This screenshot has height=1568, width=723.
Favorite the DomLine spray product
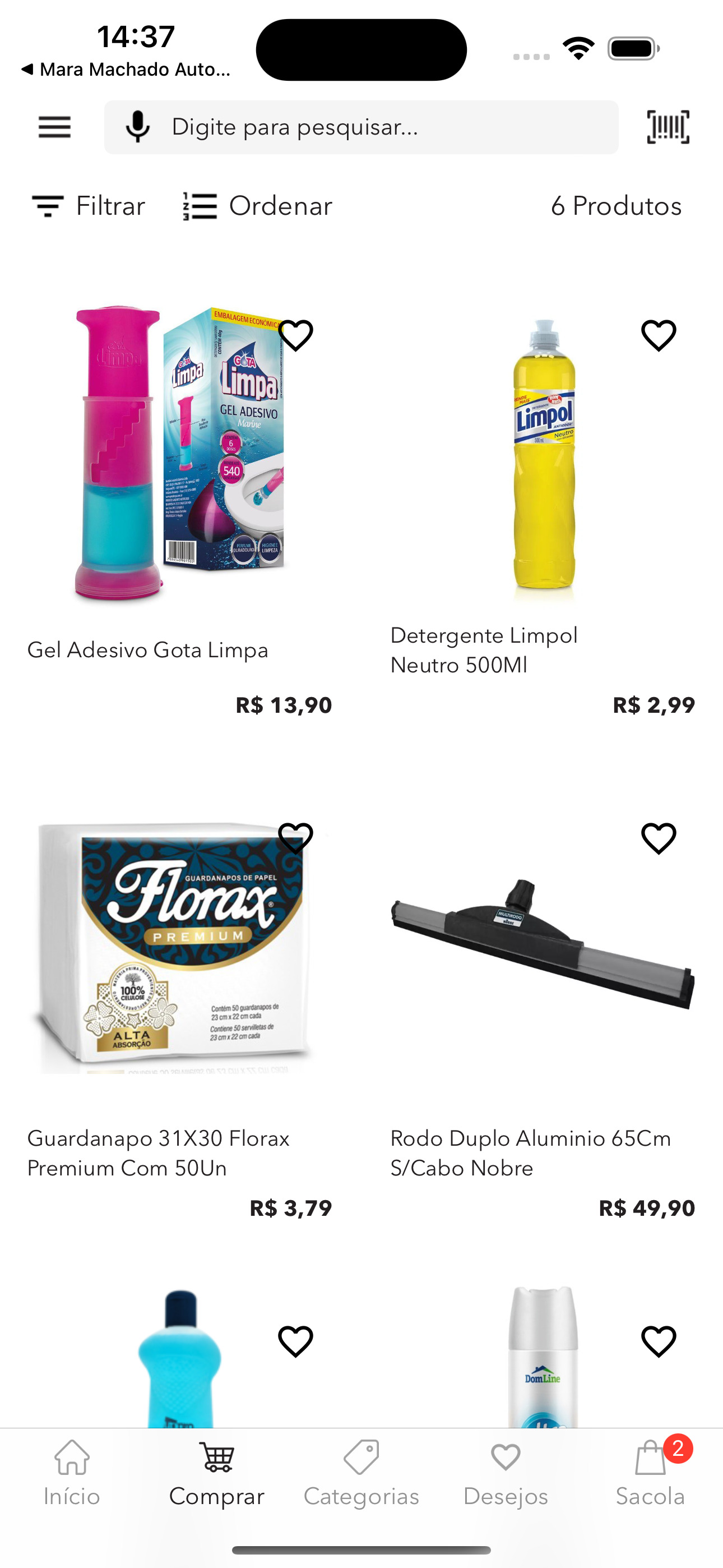(659, 1341)
